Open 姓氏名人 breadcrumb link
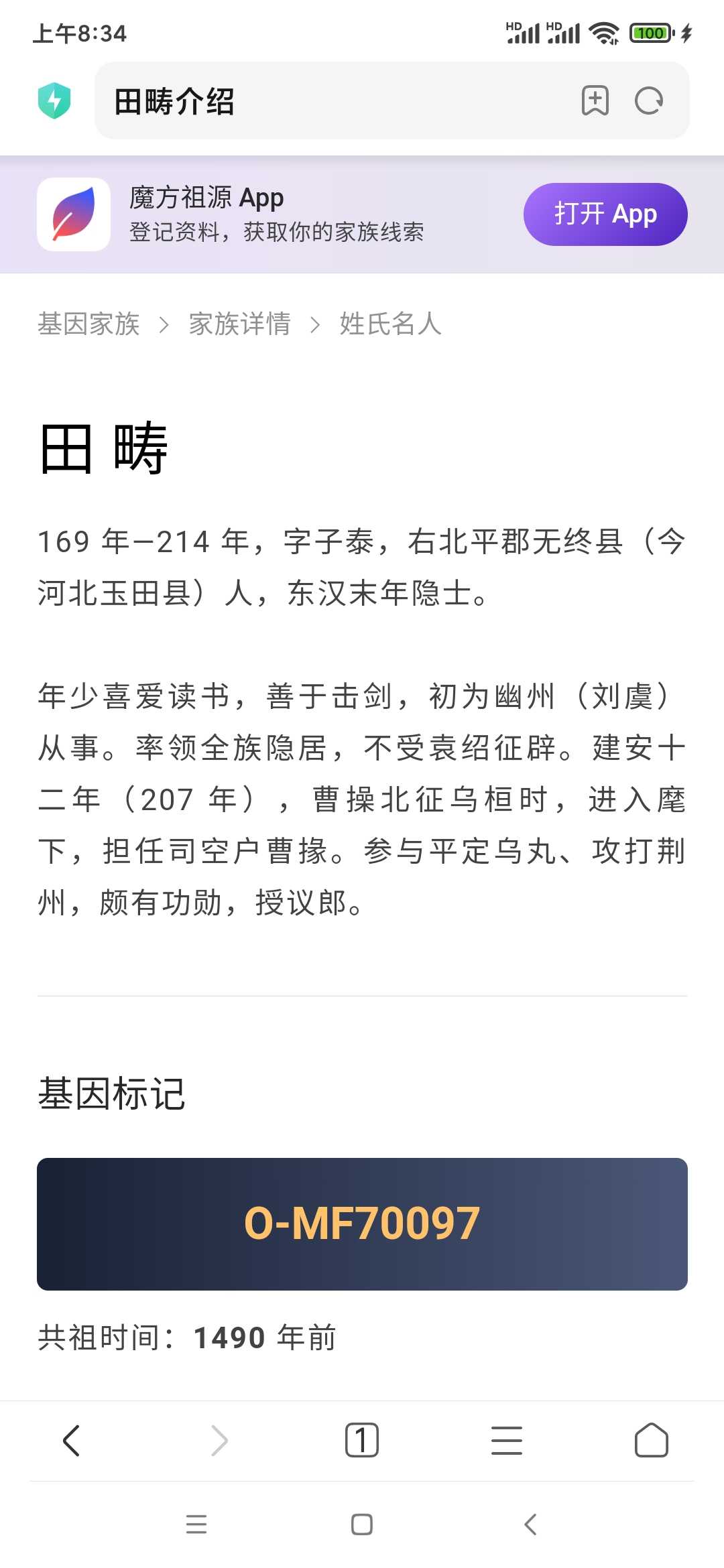This screenshot has width=724, height=1568. (x=390, y=324)
